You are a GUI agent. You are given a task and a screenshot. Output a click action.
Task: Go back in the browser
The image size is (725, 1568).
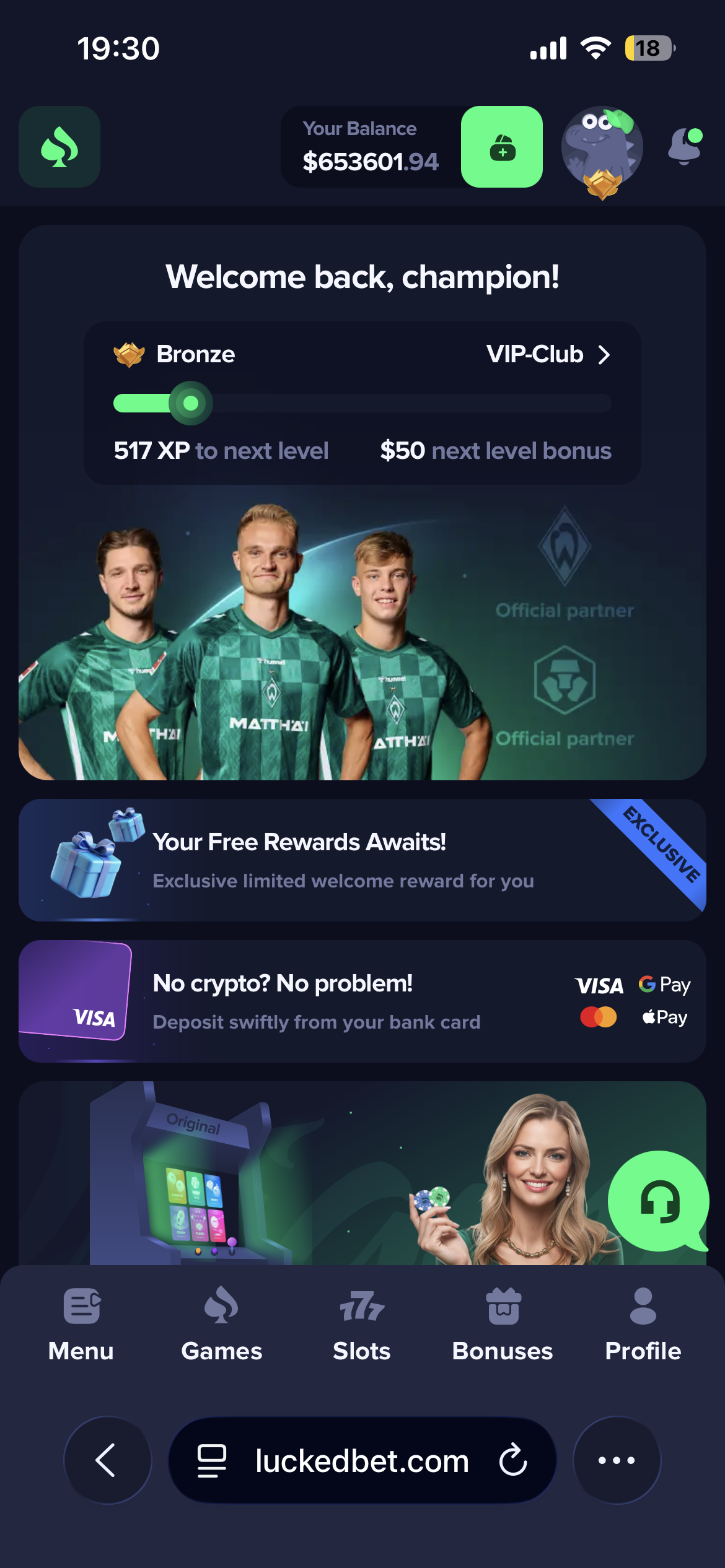[x=107, y=1460]
